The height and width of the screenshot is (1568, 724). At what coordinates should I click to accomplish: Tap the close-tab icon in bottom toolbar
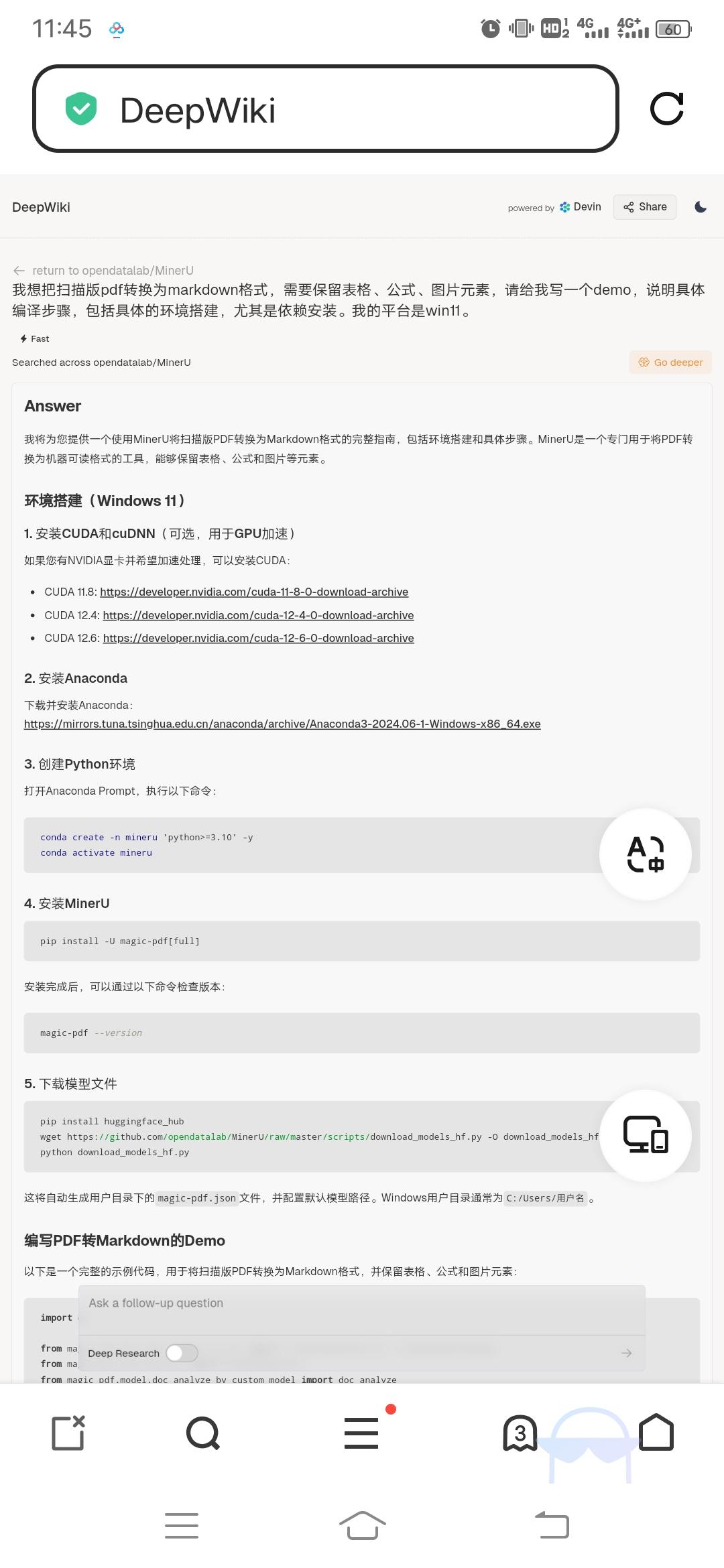(x=66, y=1432)
